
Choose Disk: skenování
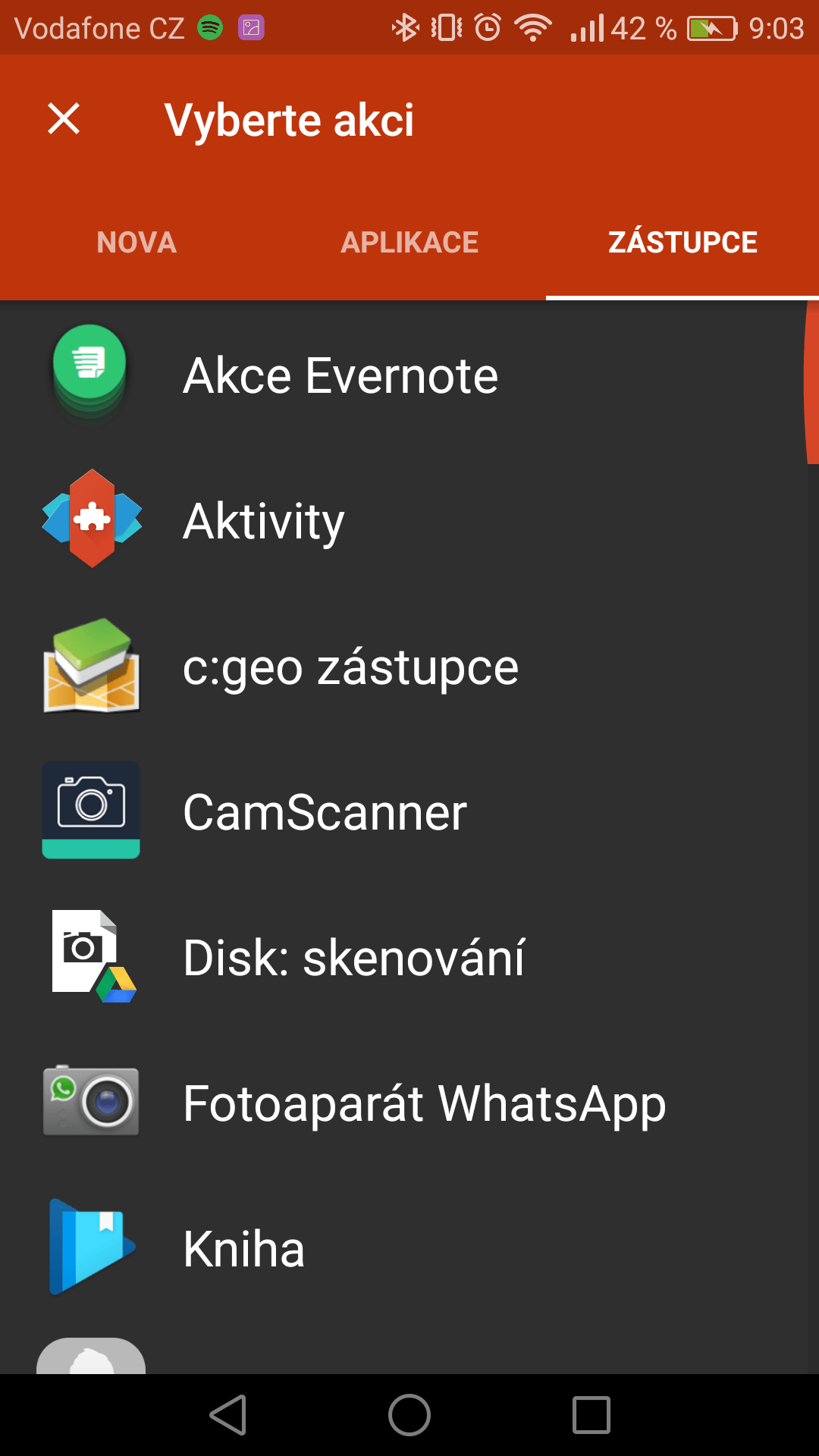pyautogui.click(x=409, y=958)
